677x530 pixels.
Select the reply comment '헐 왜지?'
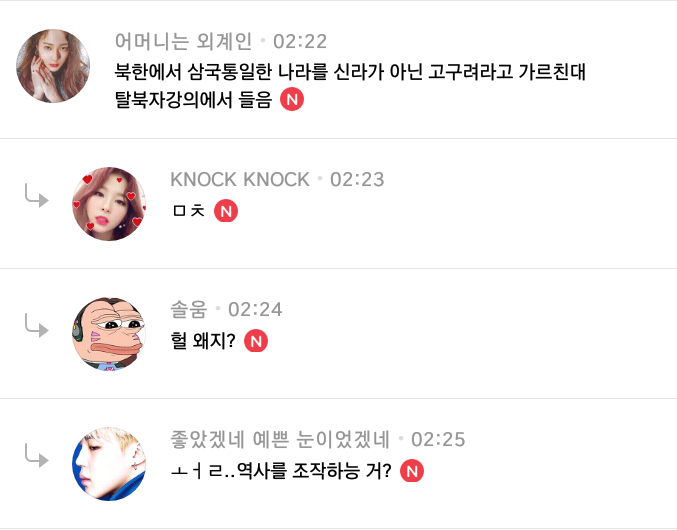tap(203, 341)
